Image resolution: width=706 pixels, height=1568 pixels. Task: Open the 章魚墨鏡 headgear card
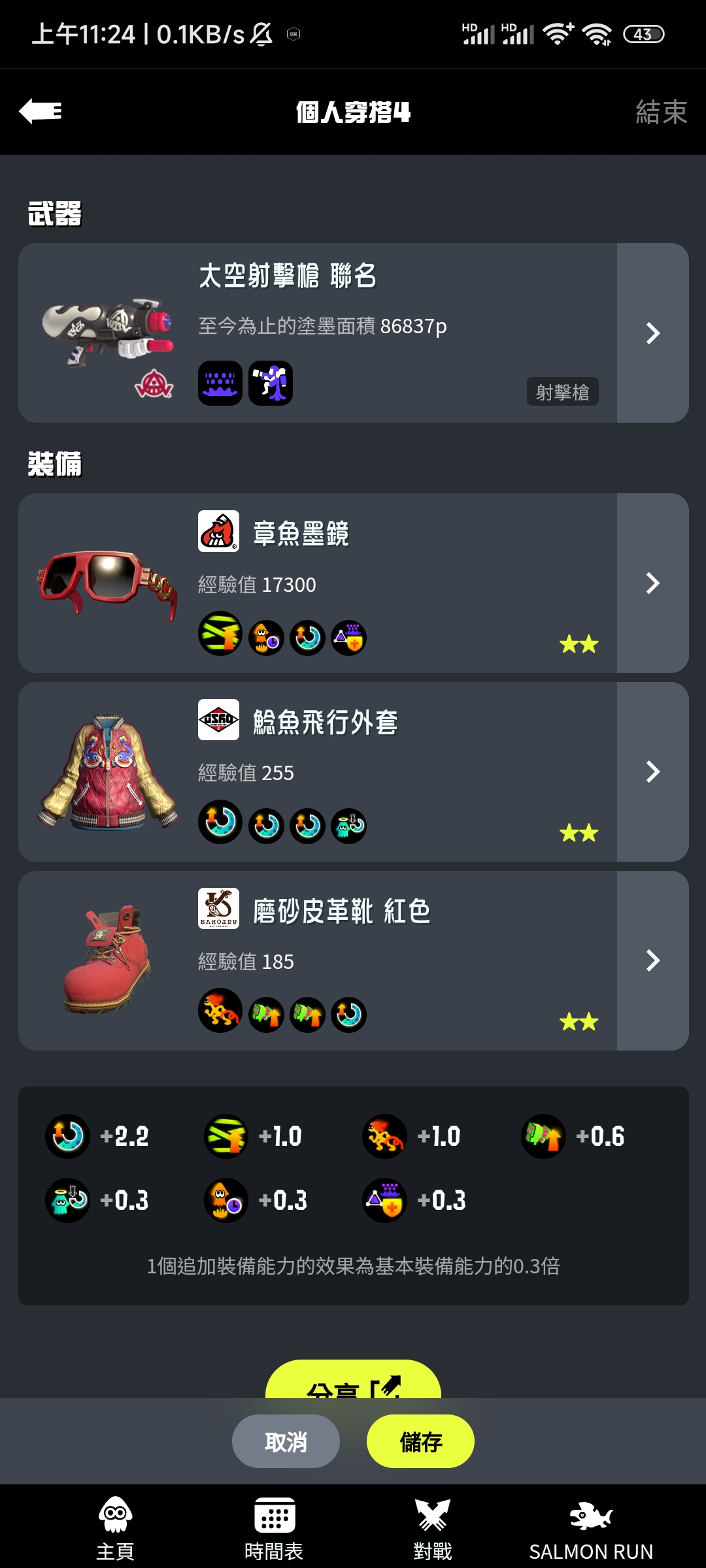click(353, 583)
